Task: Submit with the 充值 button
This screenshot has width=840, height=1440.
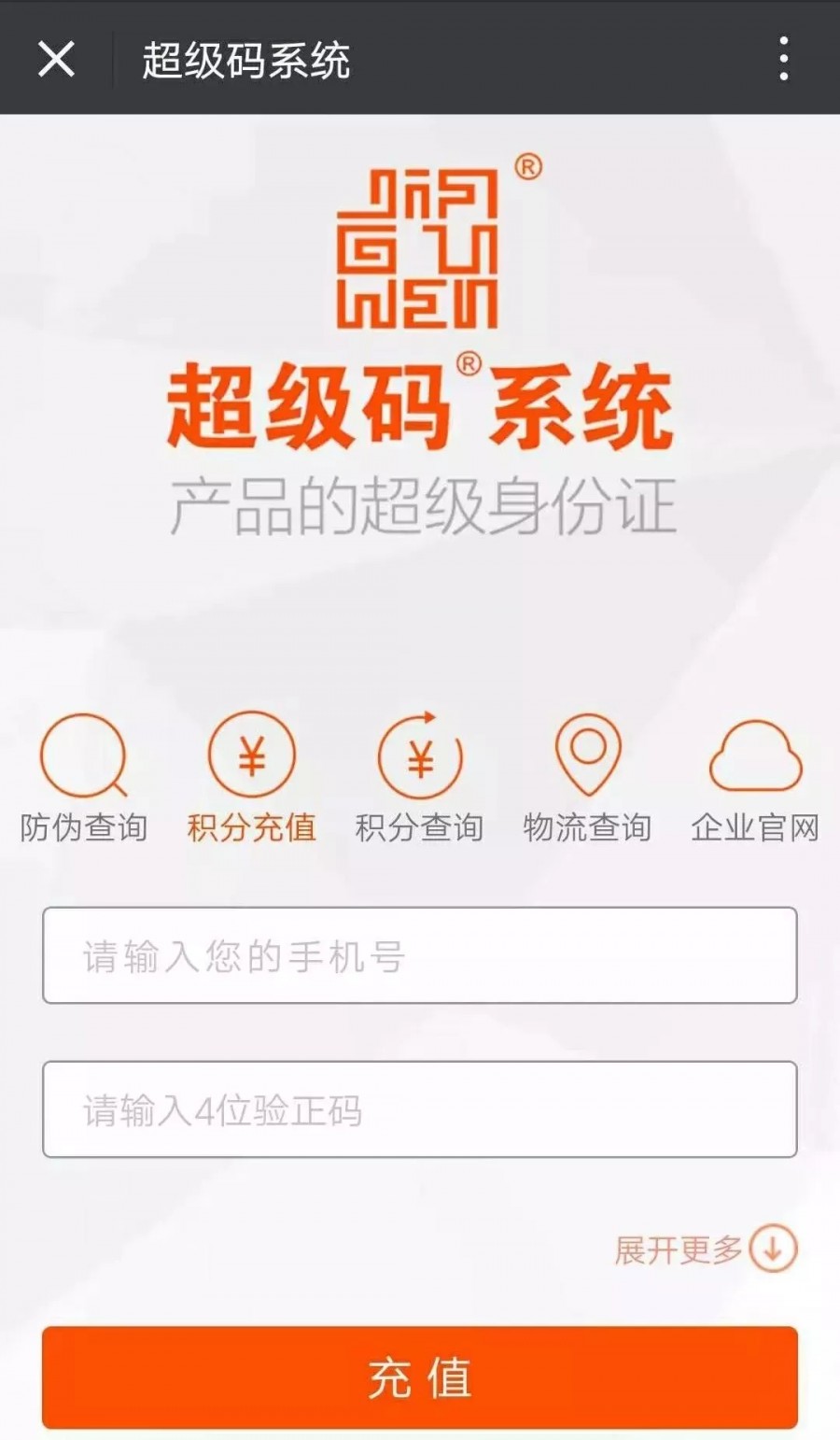Action: click(420, 1377)
